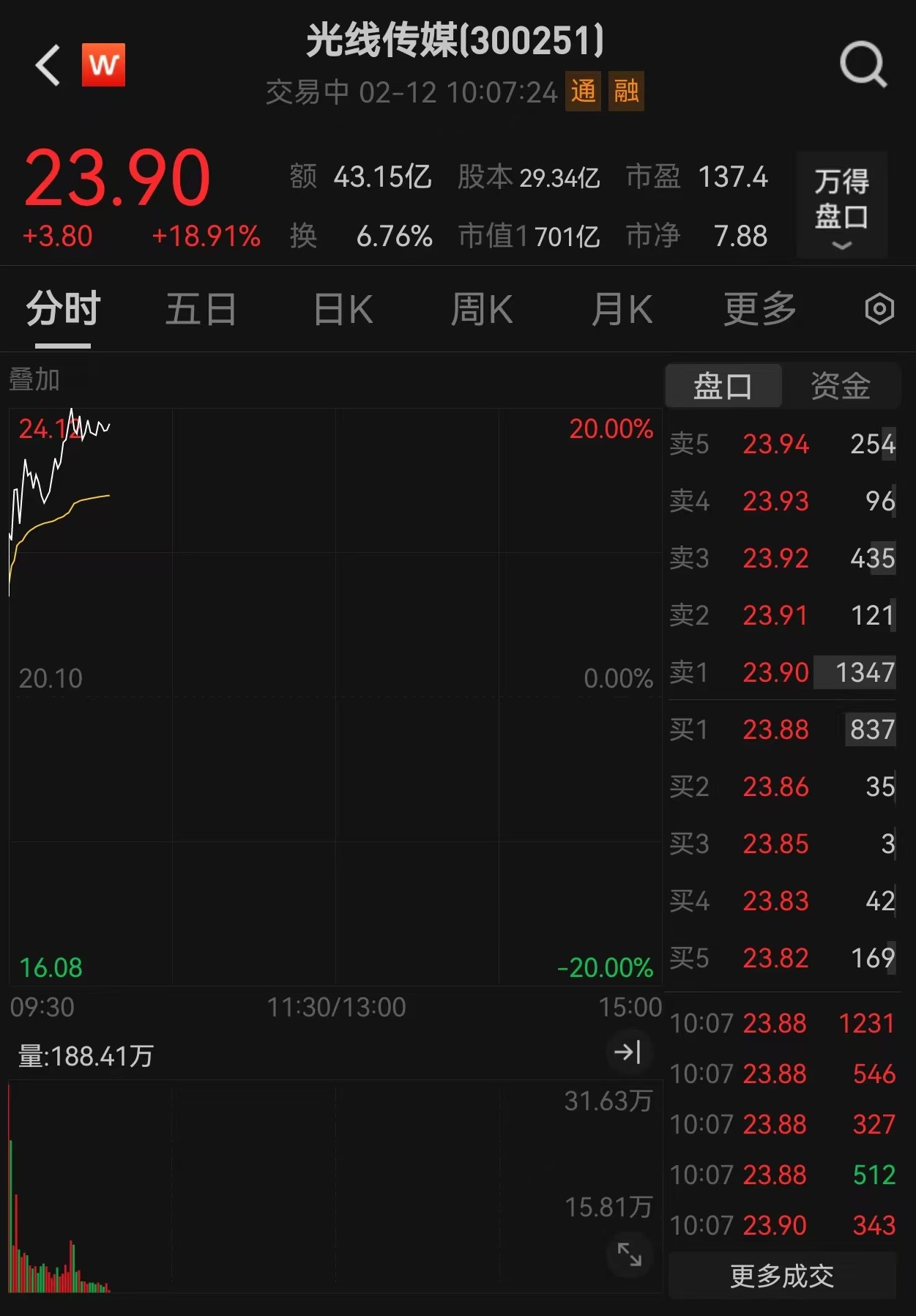Show the 周K chart
This screenshot has width=916, height=1316.
pyautogui.click(x=482, y=309)
